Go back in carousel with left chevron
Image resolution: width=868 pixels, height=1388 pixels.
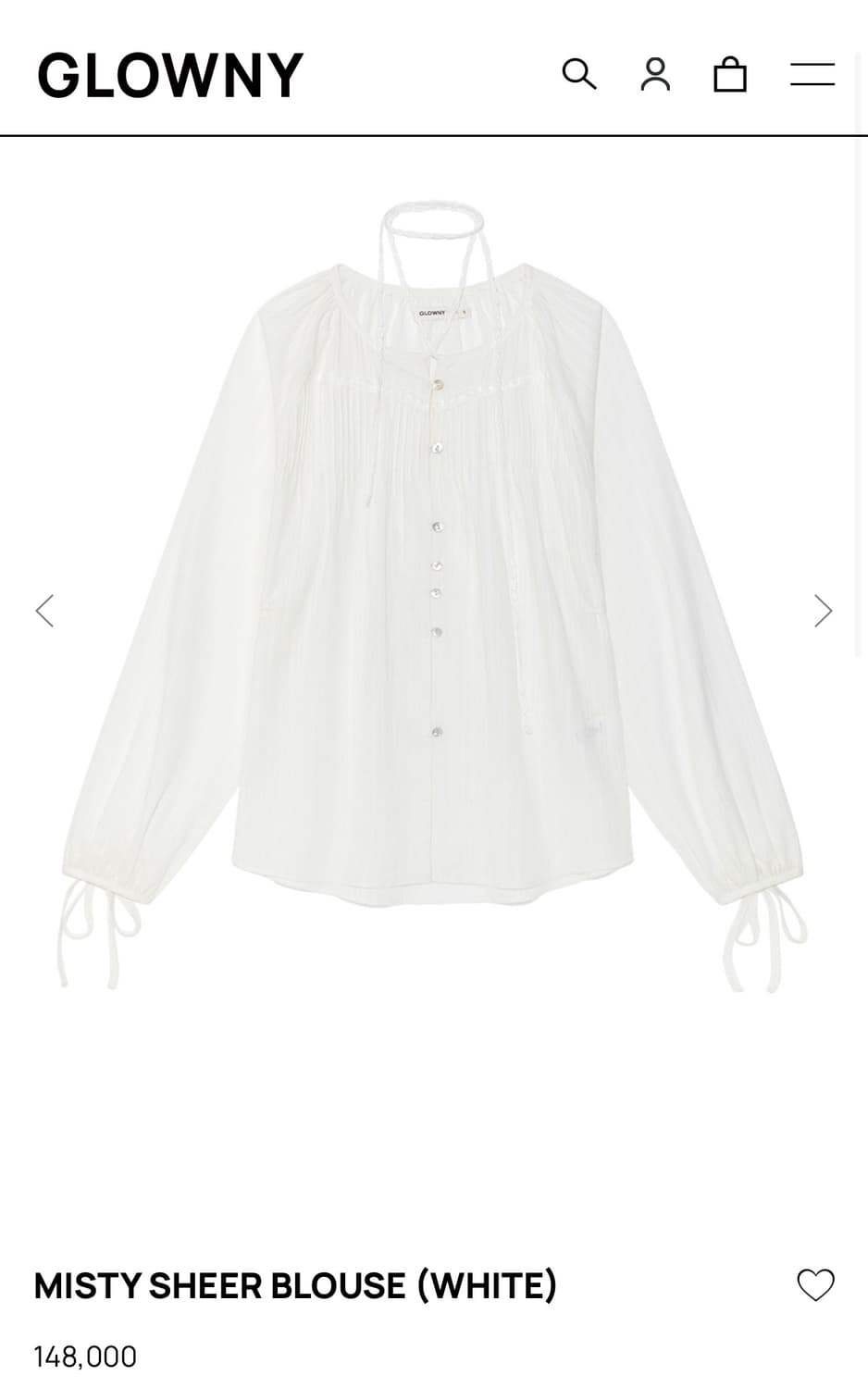coord(44,610)
